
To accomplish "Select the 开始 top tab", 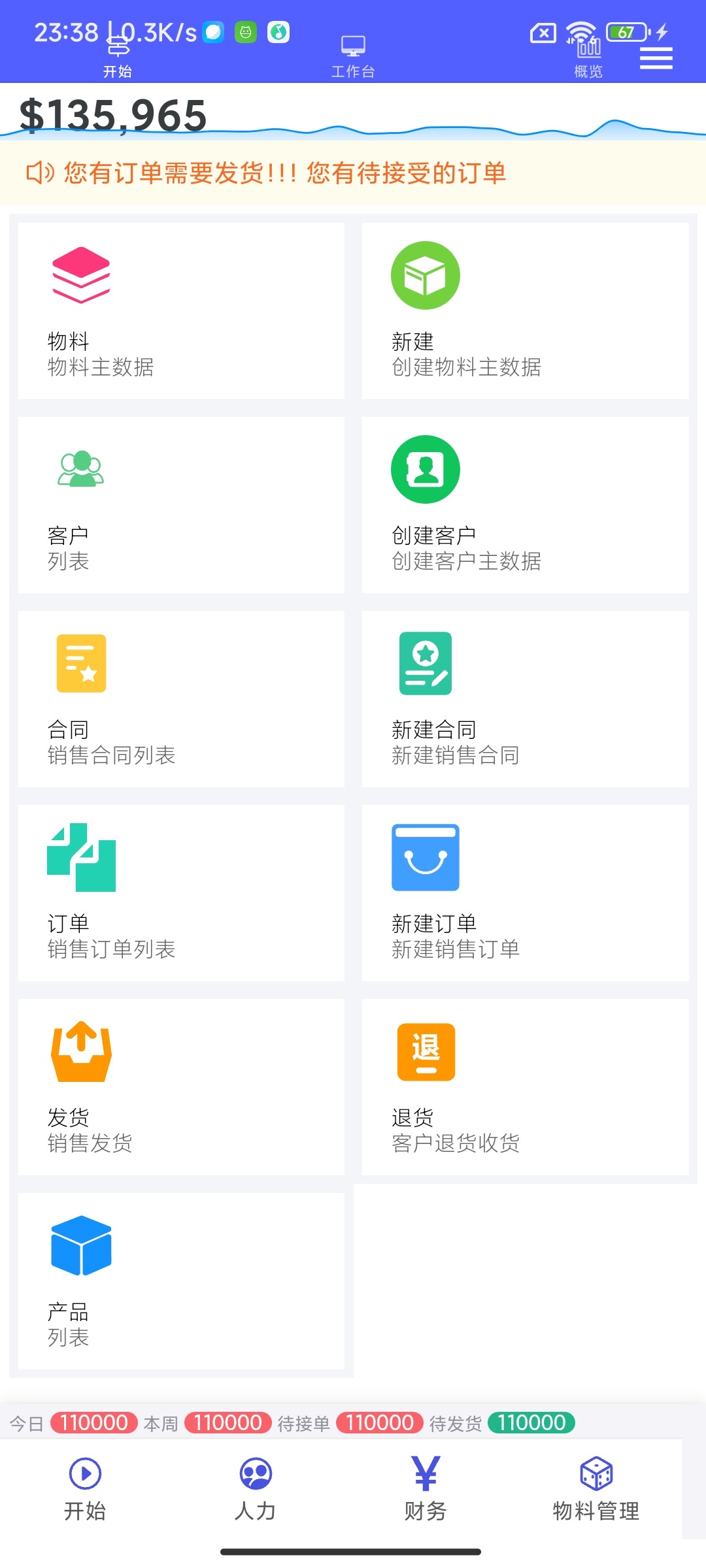I will [118, 57].
